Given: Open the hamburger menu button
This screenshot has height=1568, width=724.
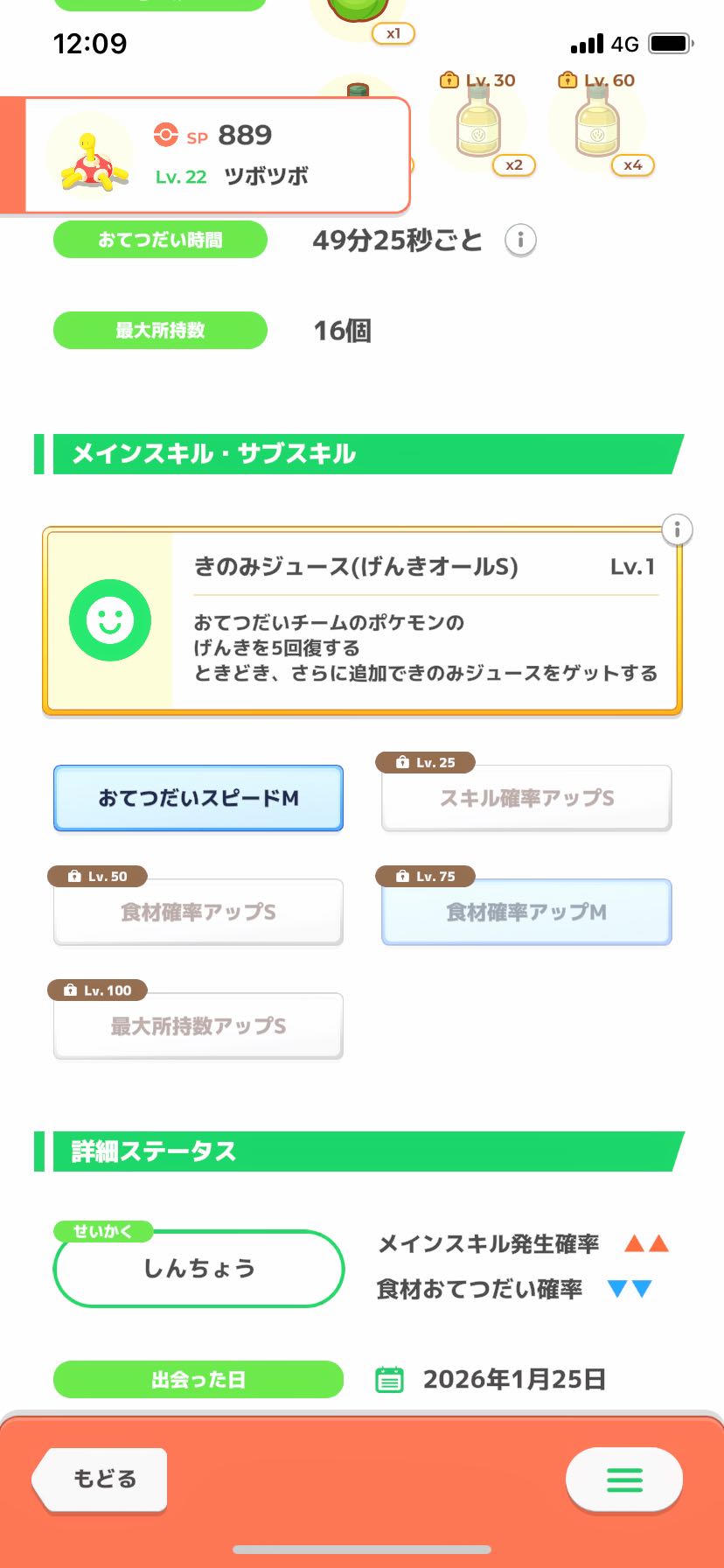Looking at the screenshot, I should [623, 1479].
